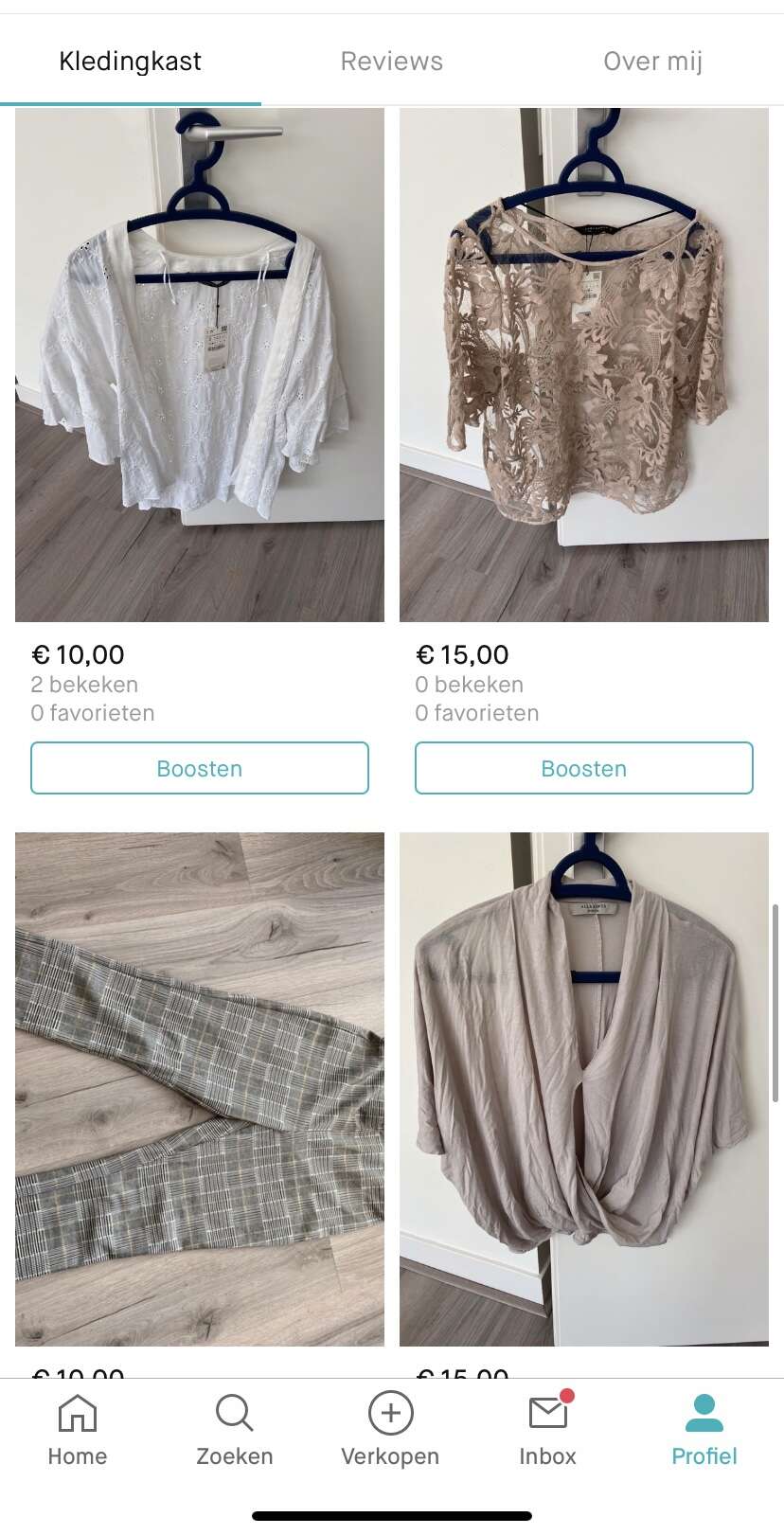Viewport: 784px width, 1535px height.
Task: View the draped beige wrap top listing
Action: click(584, 1089)
